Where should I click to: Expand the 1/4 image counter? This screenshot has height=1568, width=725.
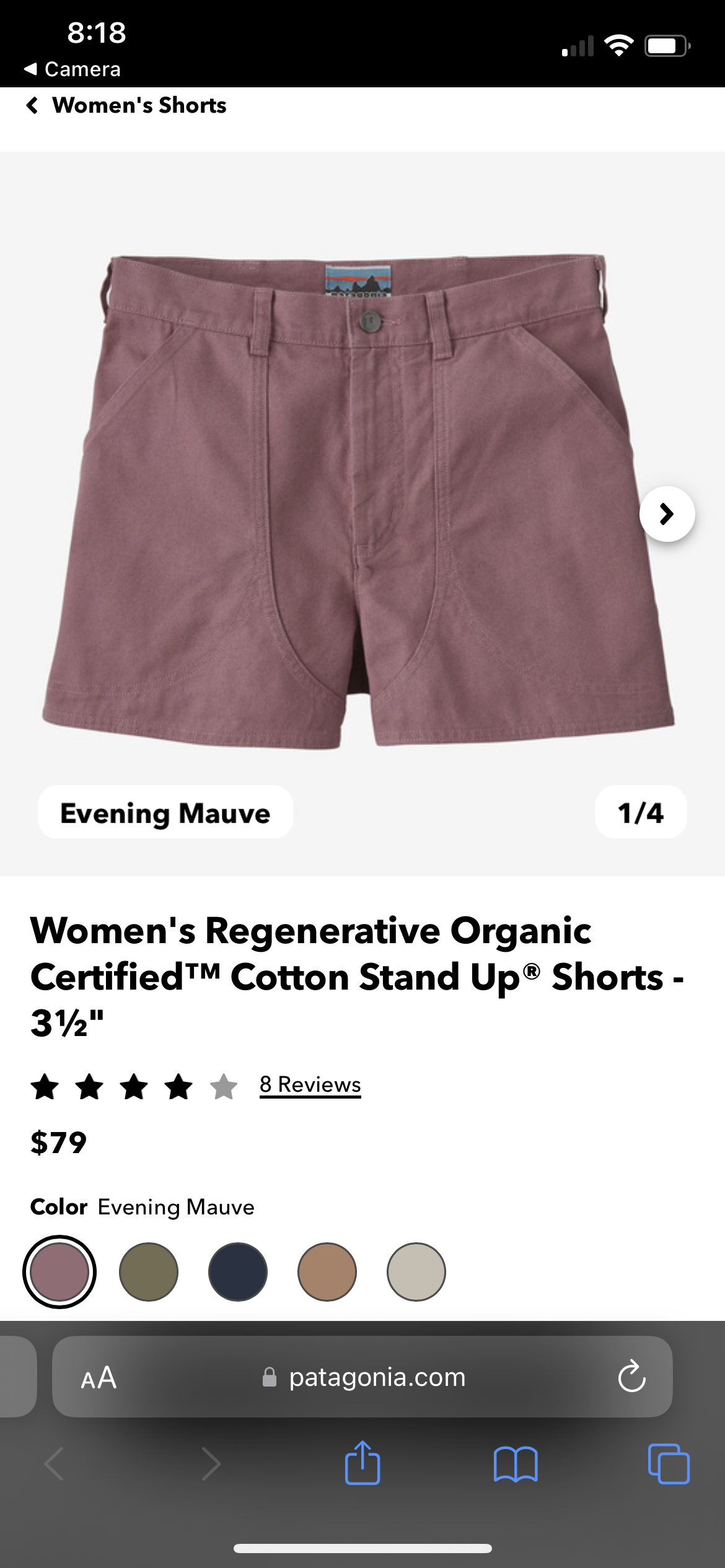point(641,814)
